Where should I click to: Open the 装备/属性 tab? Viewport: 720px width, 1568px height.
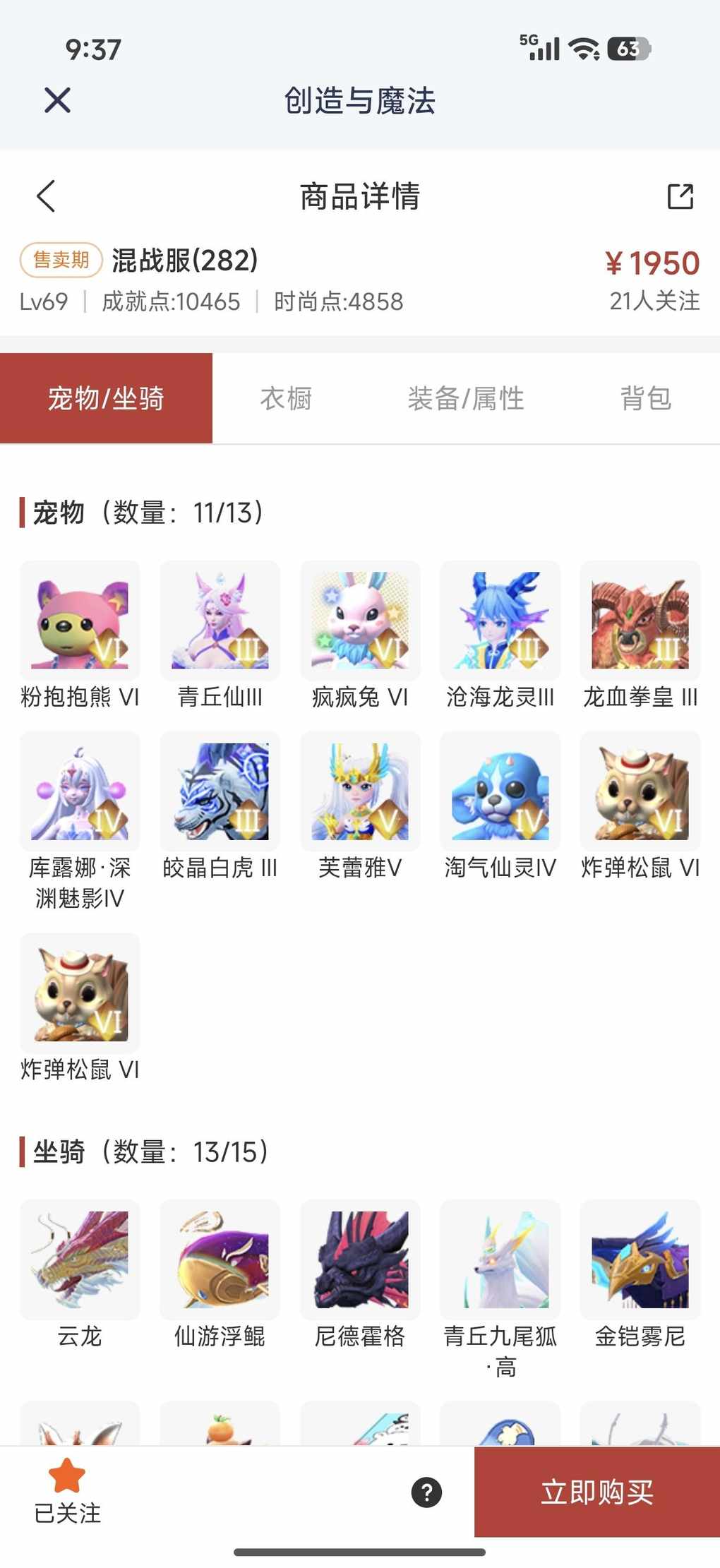(x=466, y=398)
